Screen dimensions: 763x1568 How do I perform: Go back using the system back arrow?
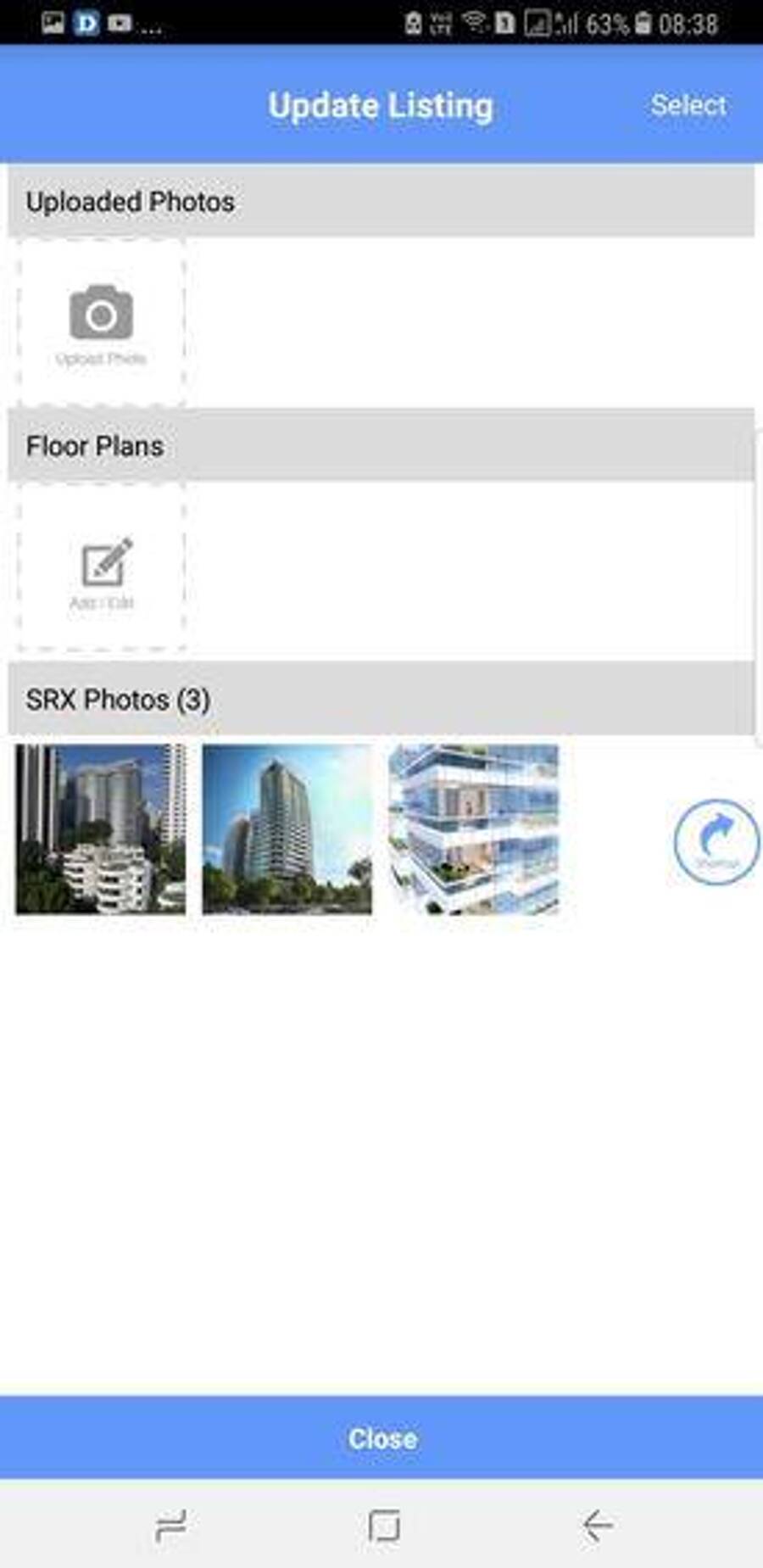pyautogui.click(x=598, y=1525)
